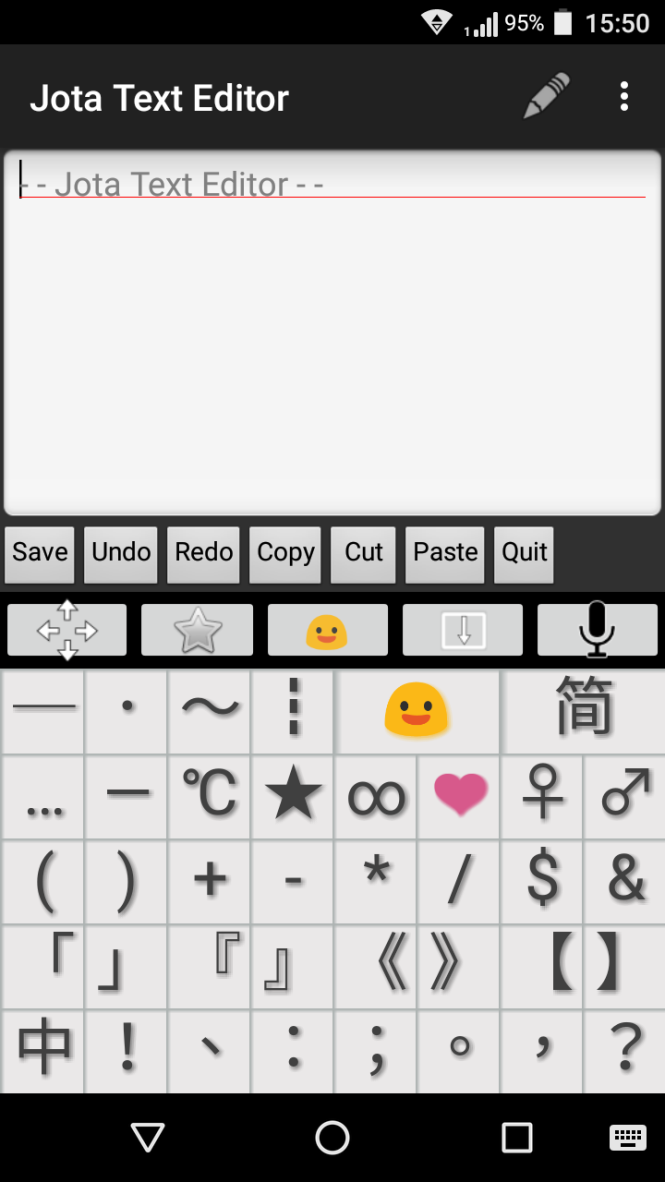The width and height of the screenshot is (665, 1182).
Task: Switch to simplified Chinese with 简 key
Action: click(583, 711)
